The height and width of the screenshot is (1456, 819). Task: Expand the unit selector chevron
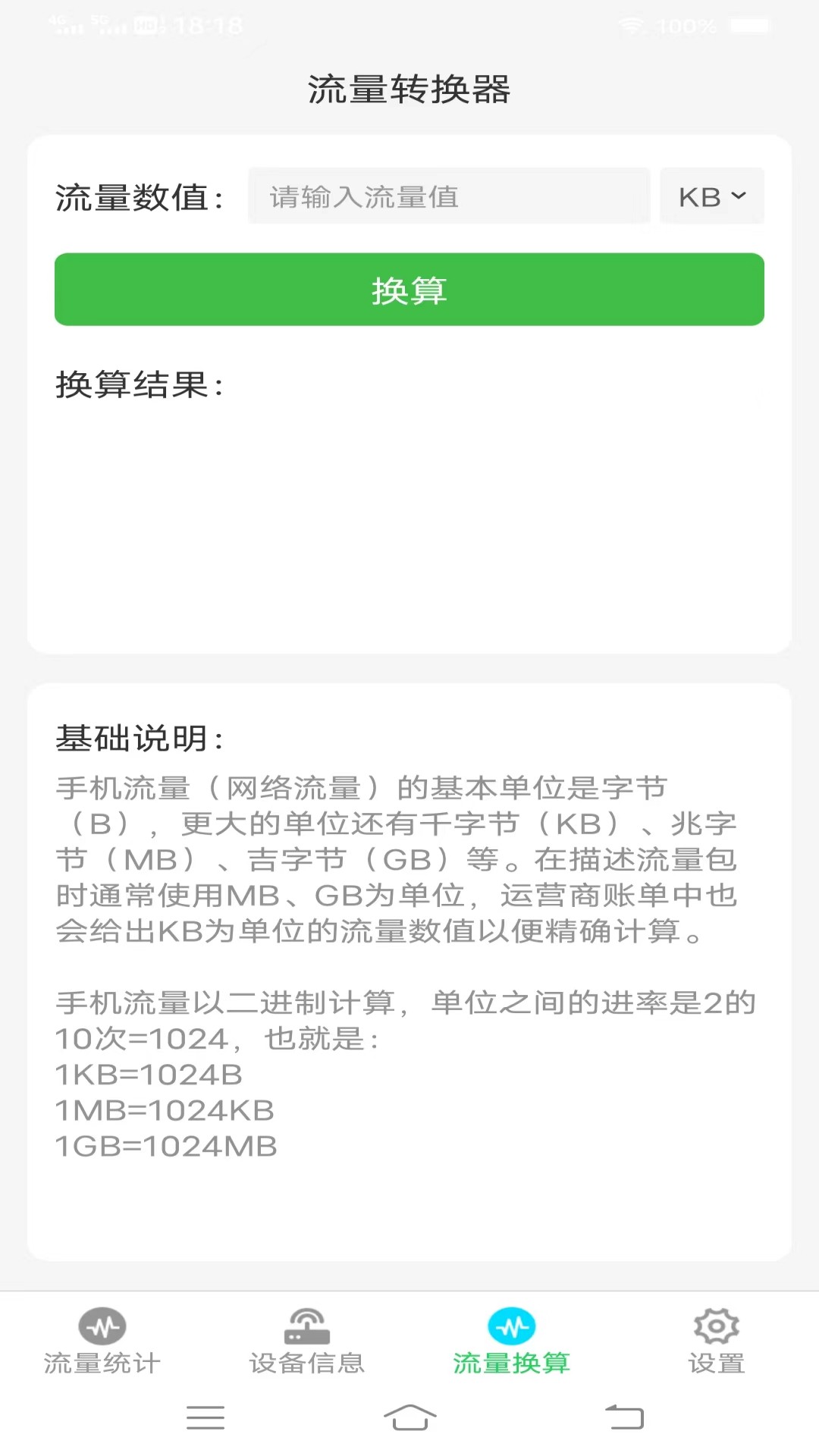pyautogui.click(x=738, y=197)
